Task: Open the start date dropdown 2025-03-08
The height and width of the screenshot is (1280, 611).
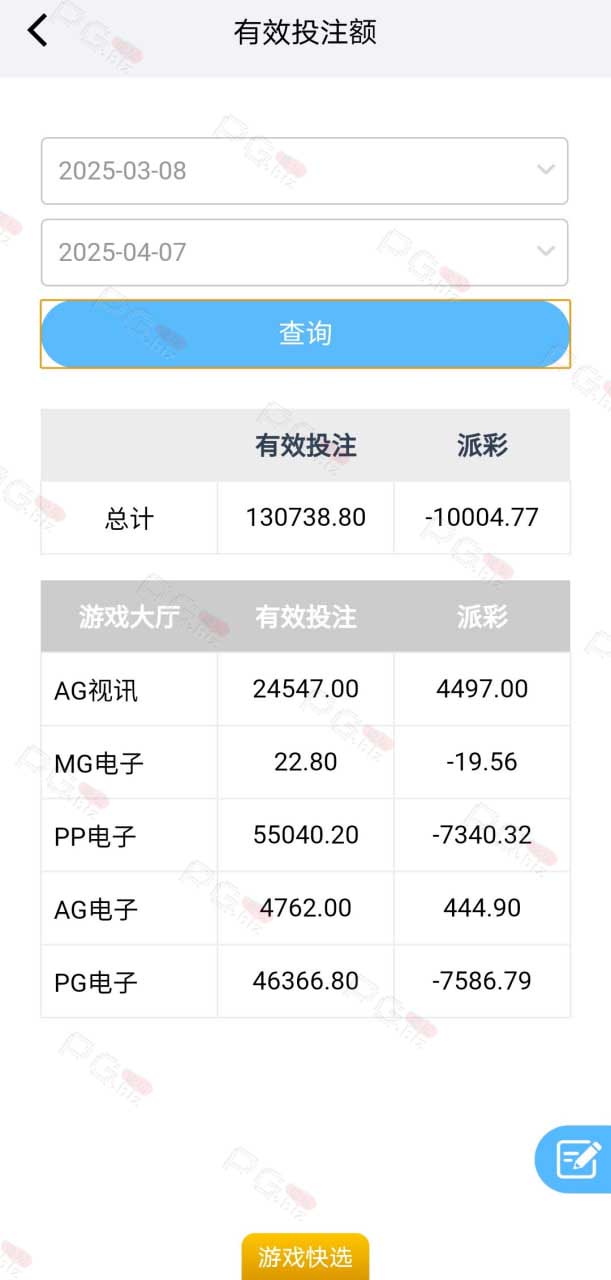Action: click(305, 171)
